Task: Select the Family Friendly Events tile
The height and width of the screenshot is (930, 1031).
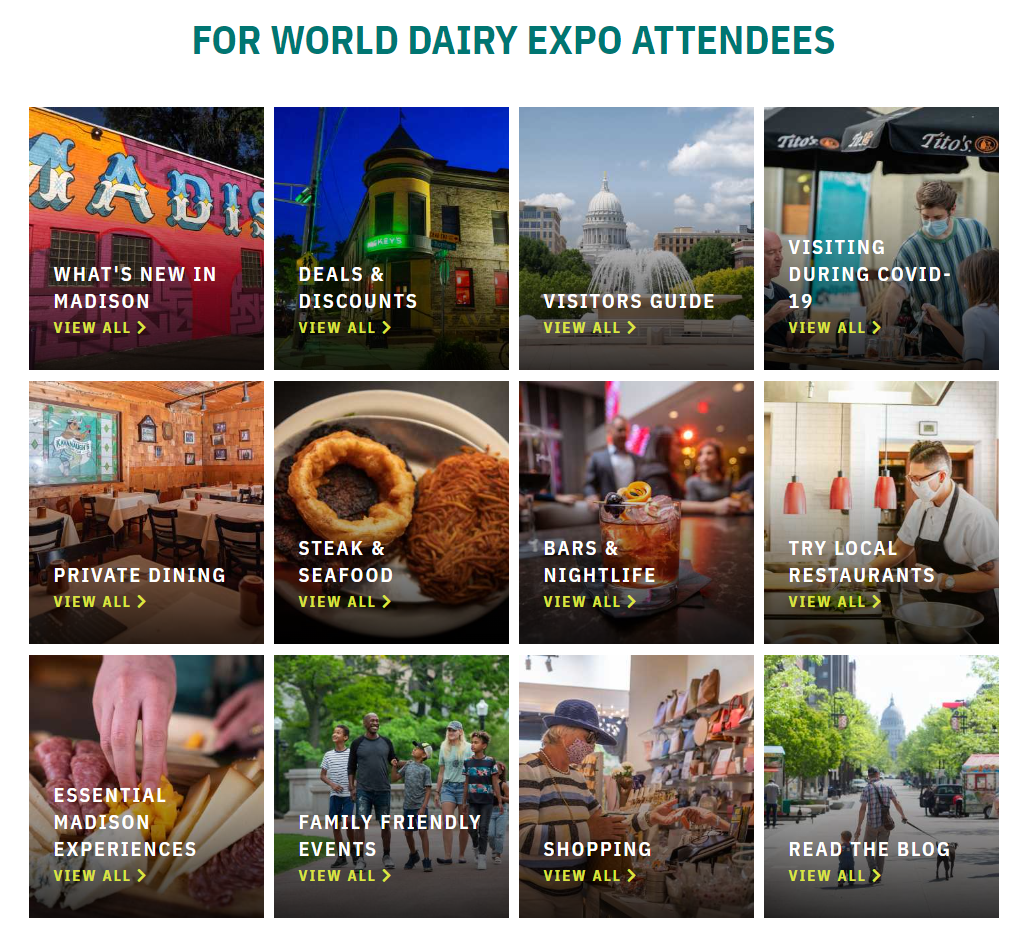Action: tap(391, 786)
